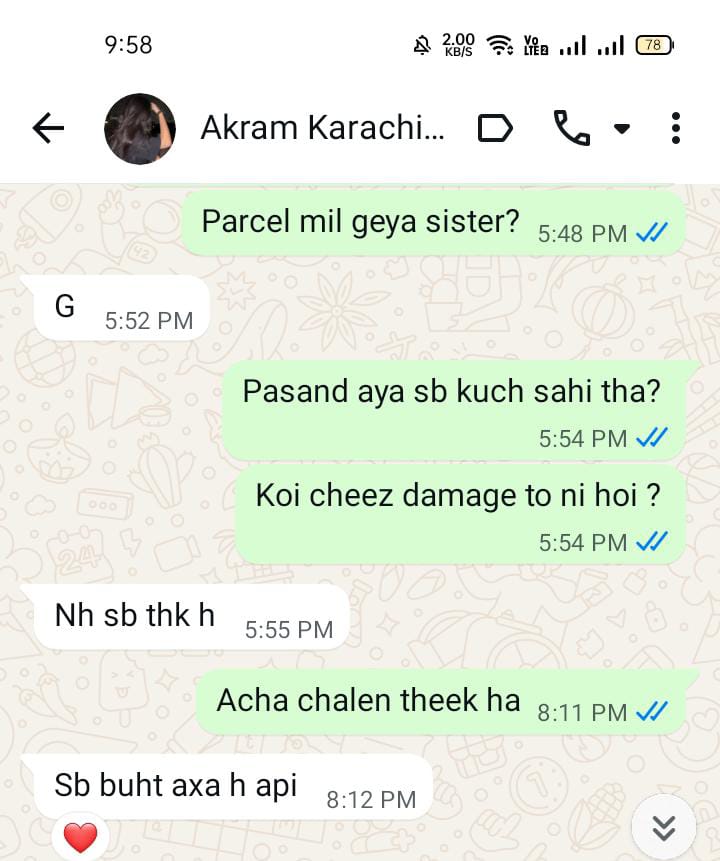This screenshot has height=861, width=720.
Task: Open the three-dot overflow menu
Action: [676, 128]
